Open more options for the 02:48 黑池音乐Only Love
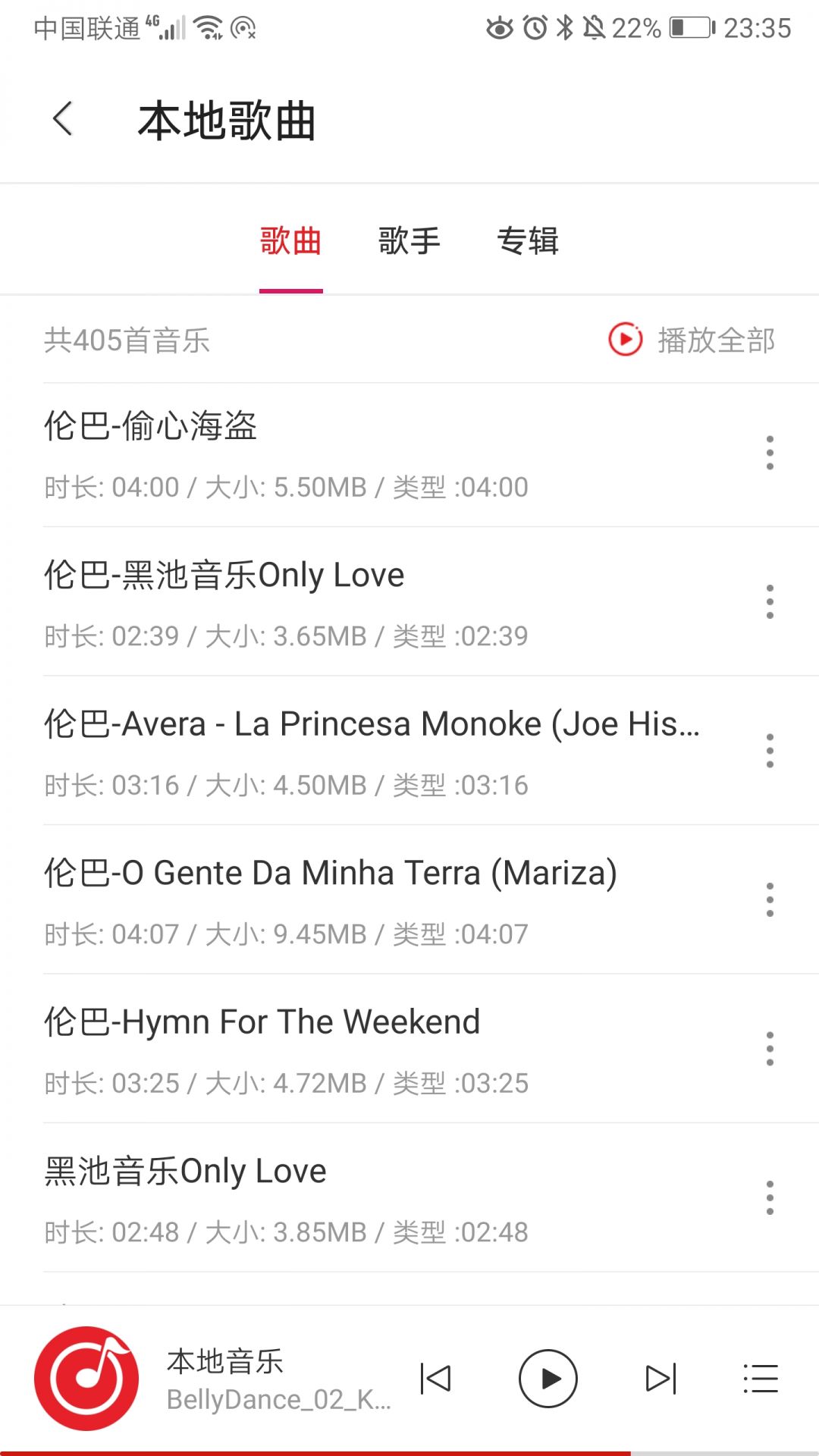The width and height of the screenshot is (819, 1456). (x=770, y=1197)
